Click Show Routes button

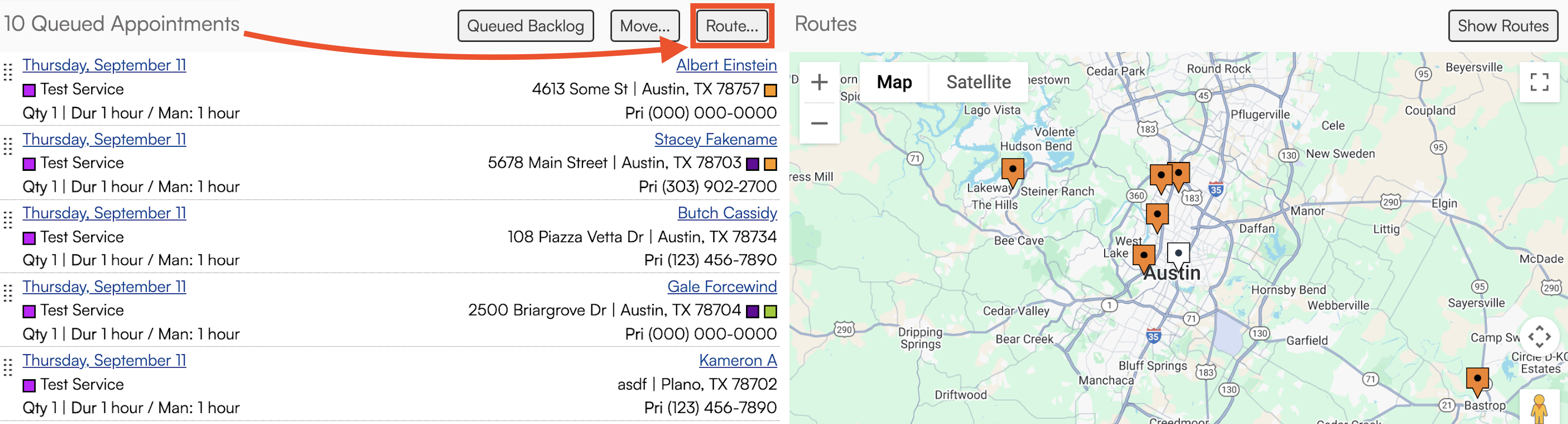click(x=1502, y=26)
